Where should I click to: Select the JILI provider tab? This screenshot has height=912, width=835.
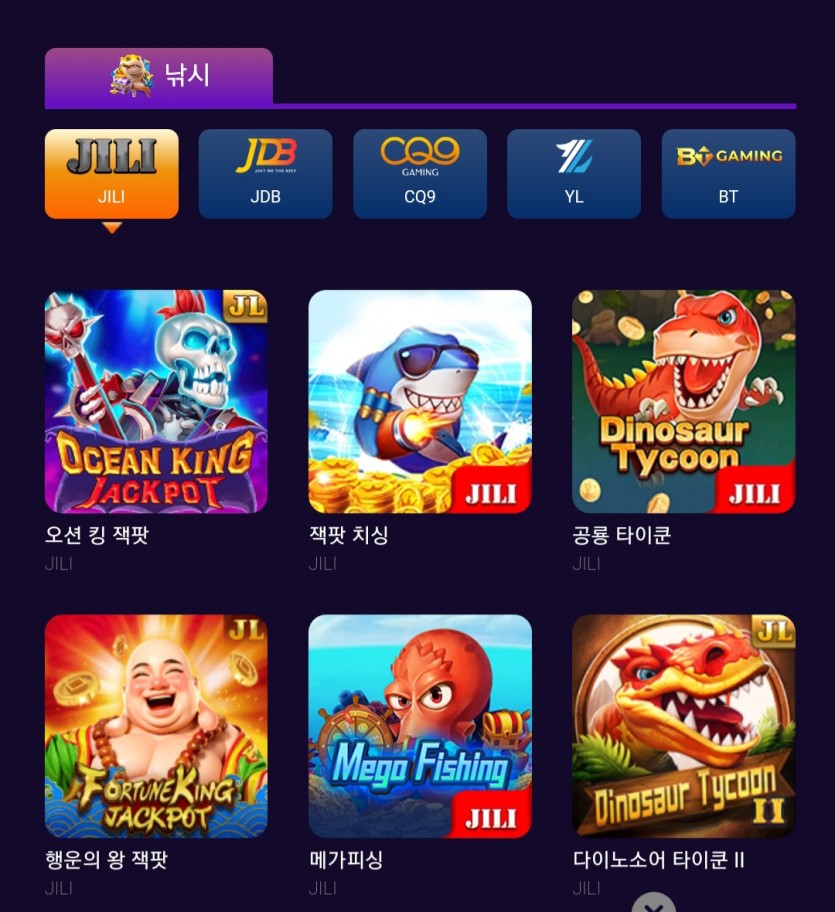click(112, 173)
